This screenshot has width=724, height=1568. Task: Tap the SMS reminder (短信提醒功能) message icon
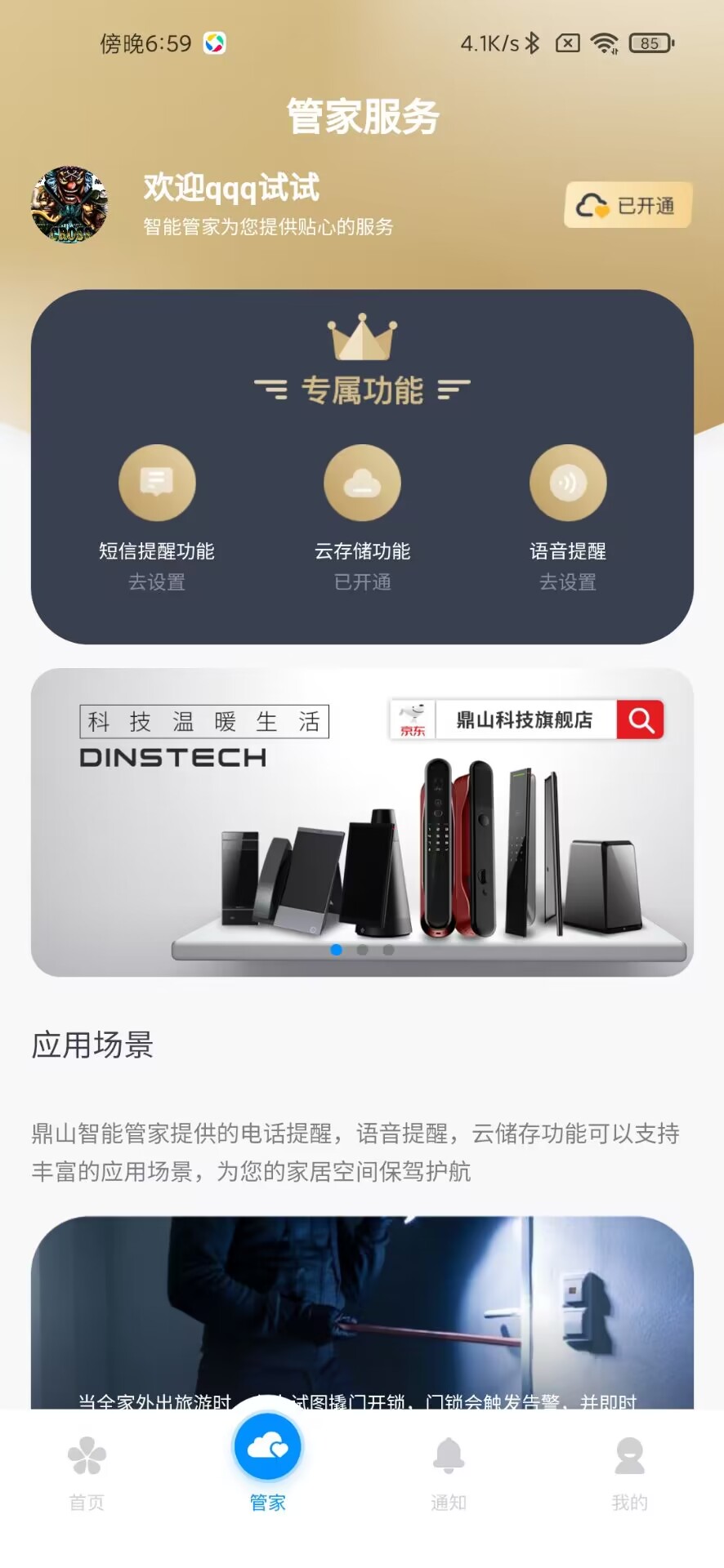click(x=157, y=482)
